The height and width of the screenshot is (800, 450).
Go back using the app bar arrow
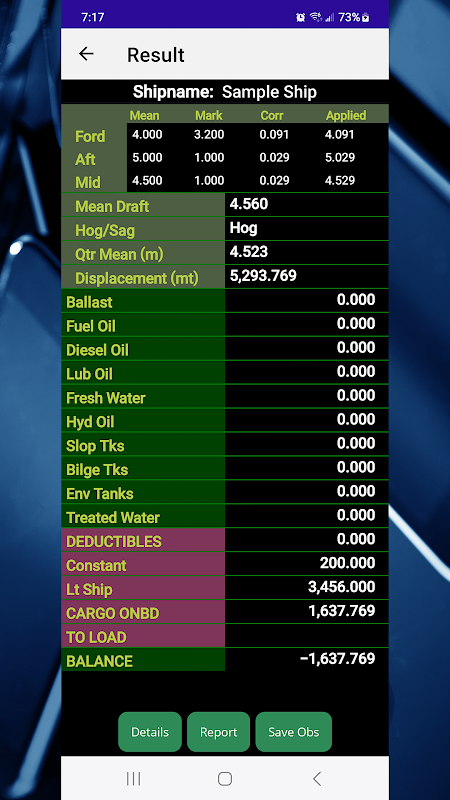(x=86, y=54)
